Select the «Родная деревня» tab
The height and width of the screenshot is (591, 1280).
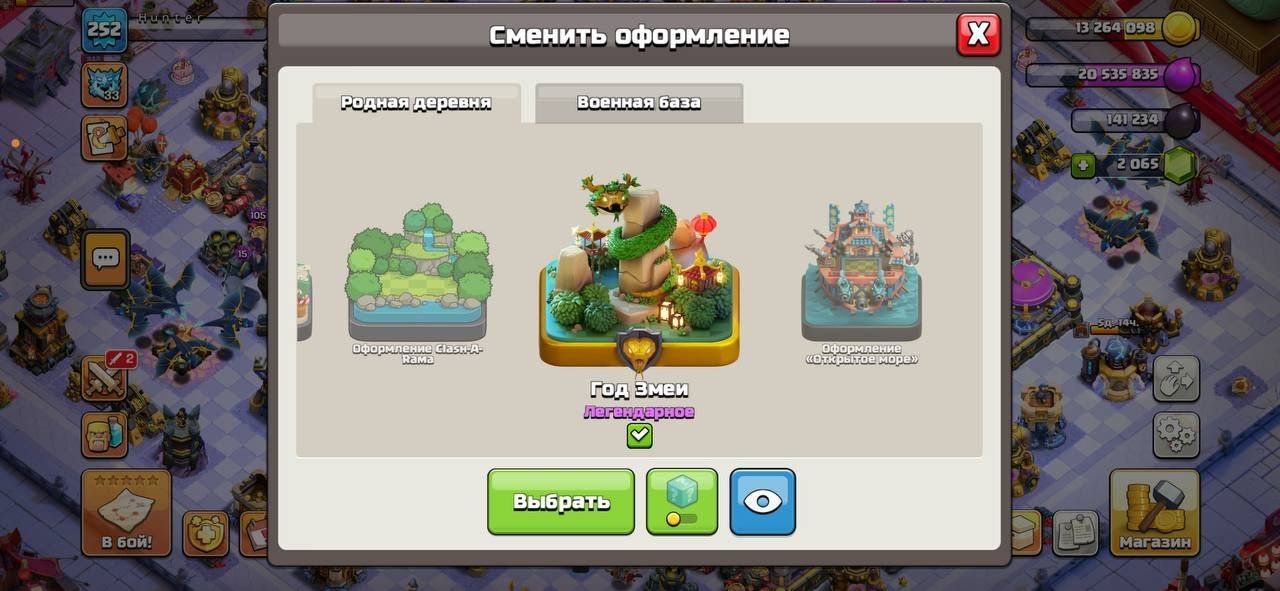416,103
